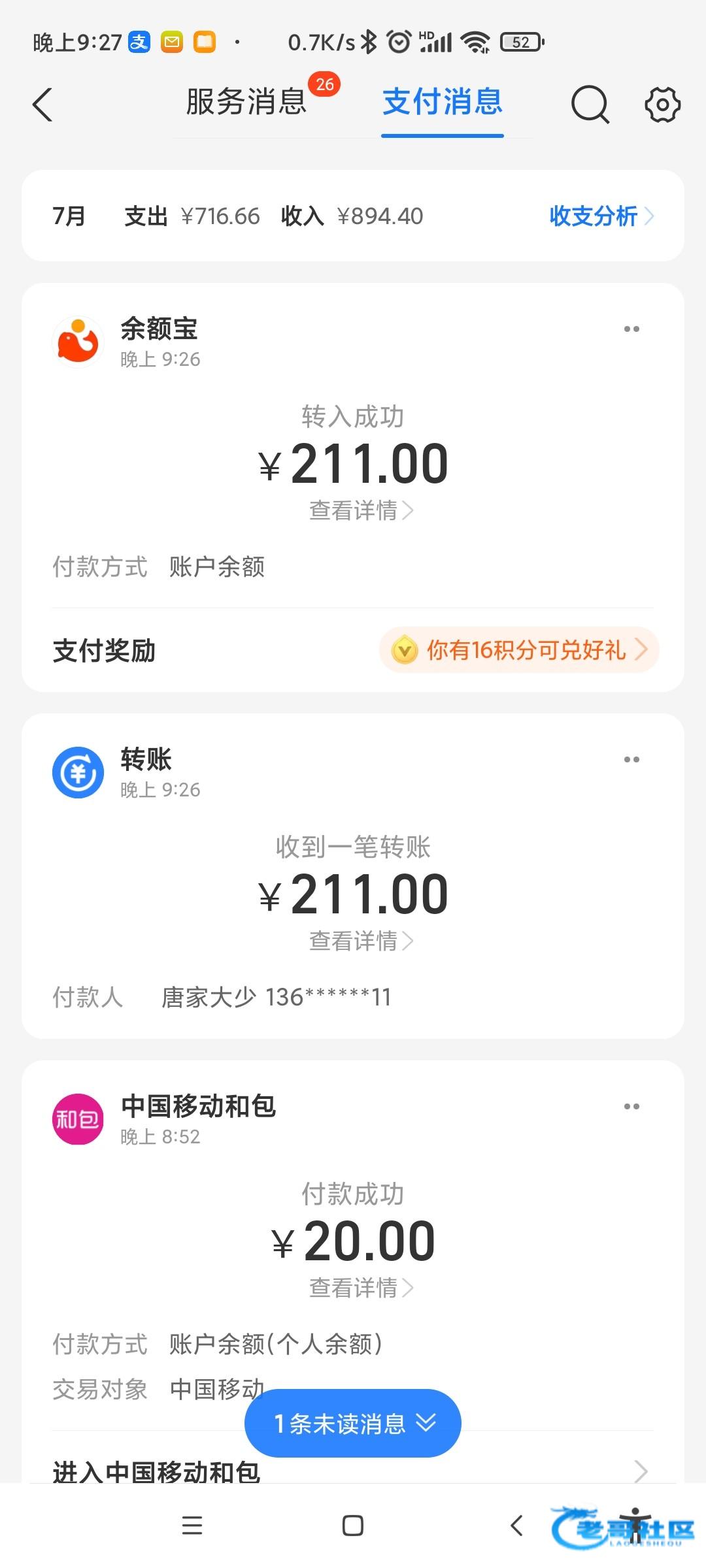The height and width of the screenshot is (1568, 706).
Task: View details of 余额宝 转入成功
Action: (360, 511)
